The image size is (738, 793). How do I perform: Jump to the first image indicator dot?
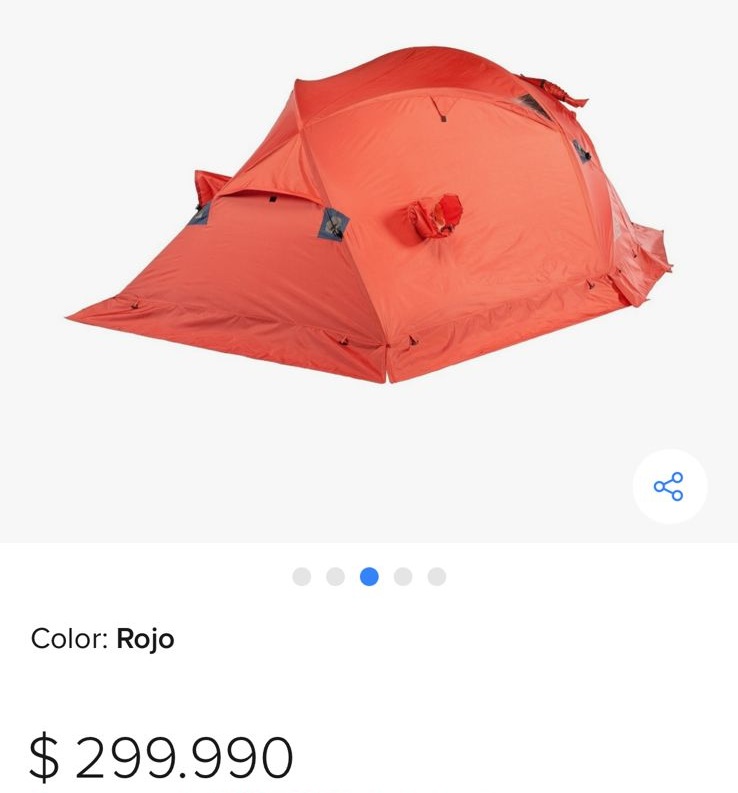pos(302,577)
